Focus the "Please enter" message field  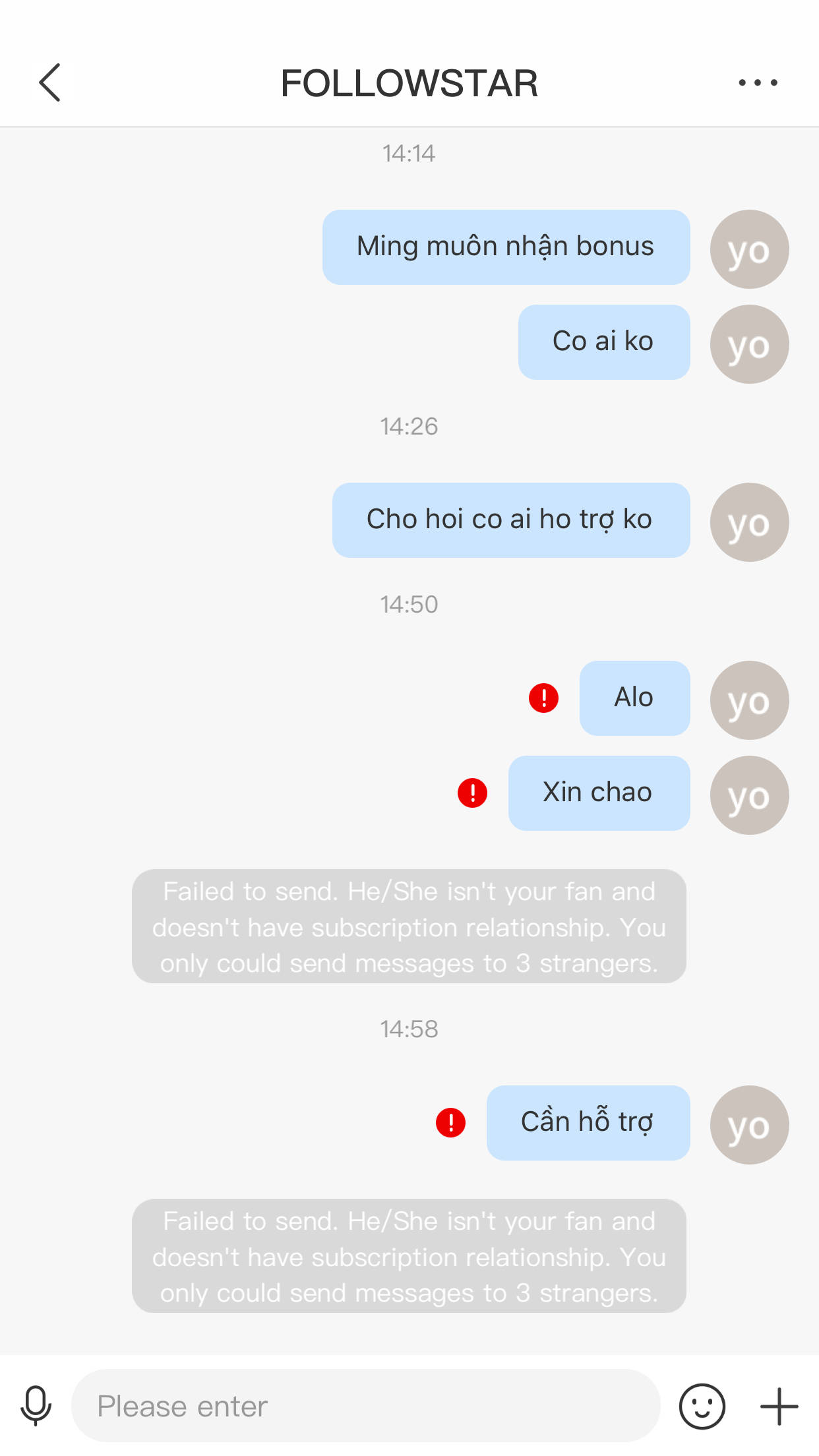click(365, 1405)
